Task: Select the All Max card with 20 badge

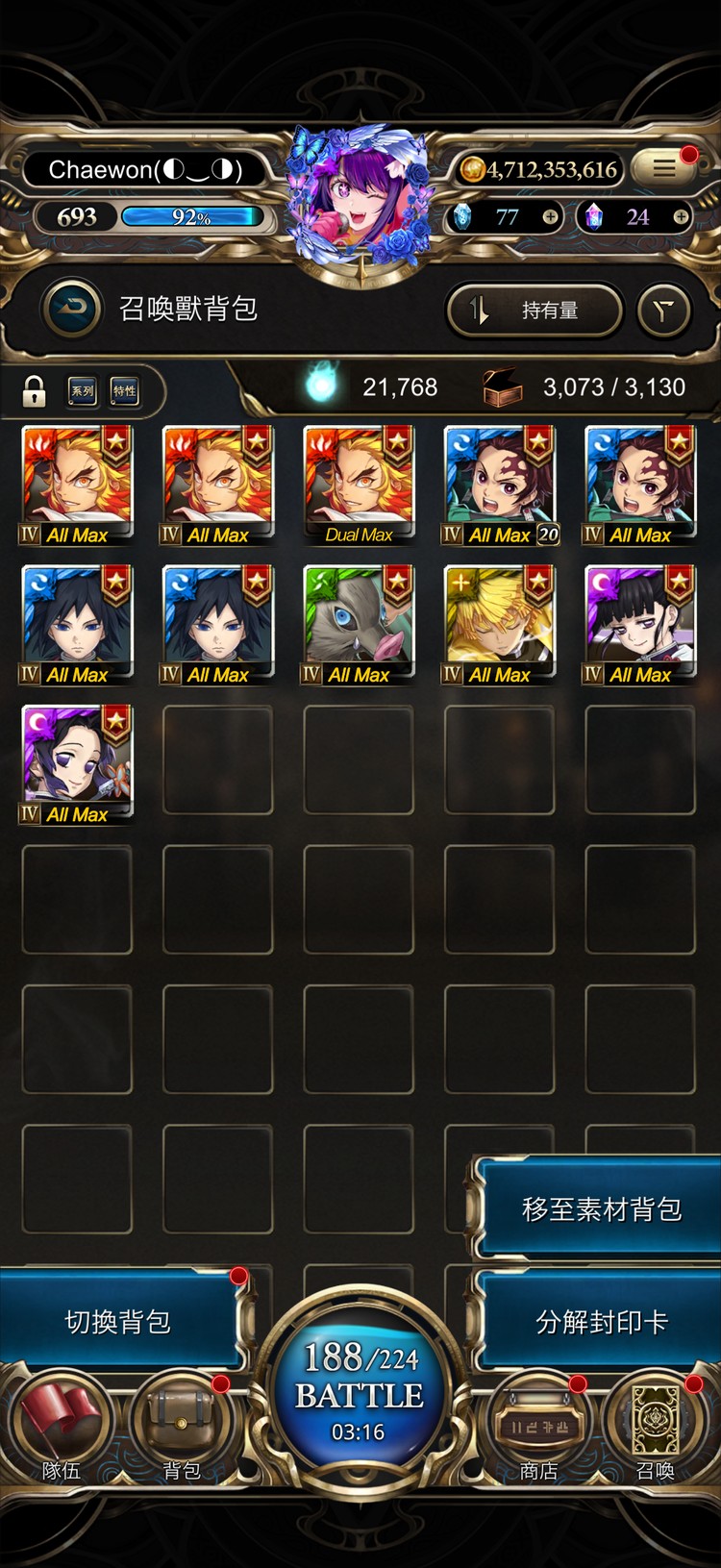Action: [500, 485]
